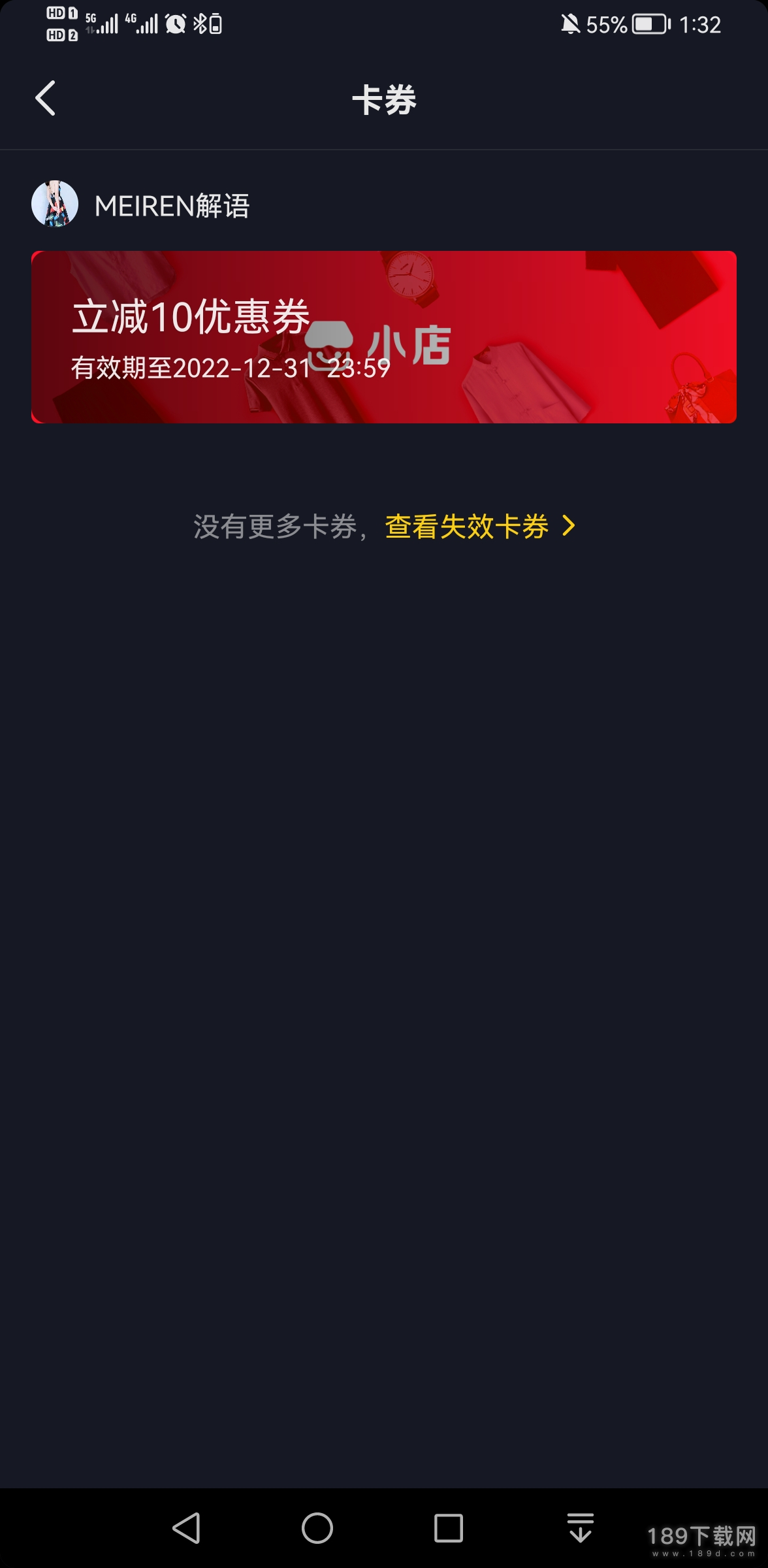This screenshot has width=768, height=1568.
Task: Tap the system home button
Action: 317,1528
